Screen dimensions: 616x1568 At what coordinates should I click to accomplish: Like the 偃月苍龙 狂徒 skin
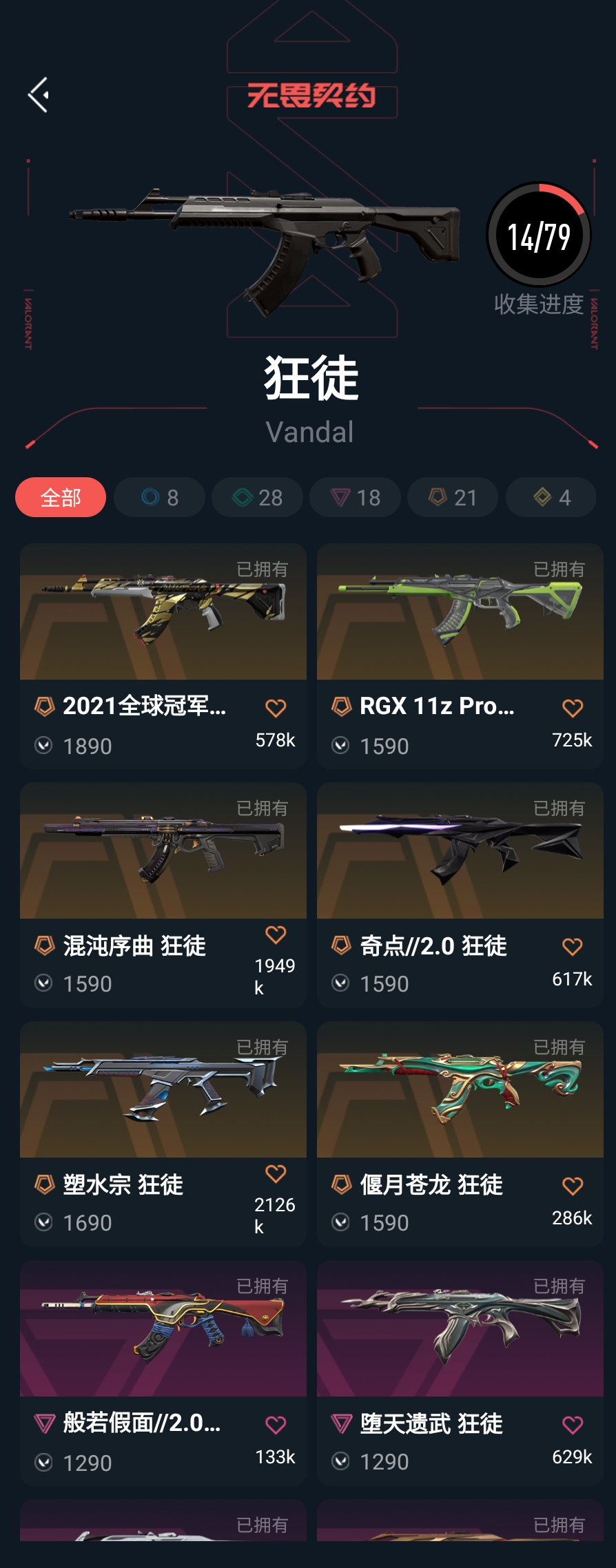click(x=573, y=1186)
